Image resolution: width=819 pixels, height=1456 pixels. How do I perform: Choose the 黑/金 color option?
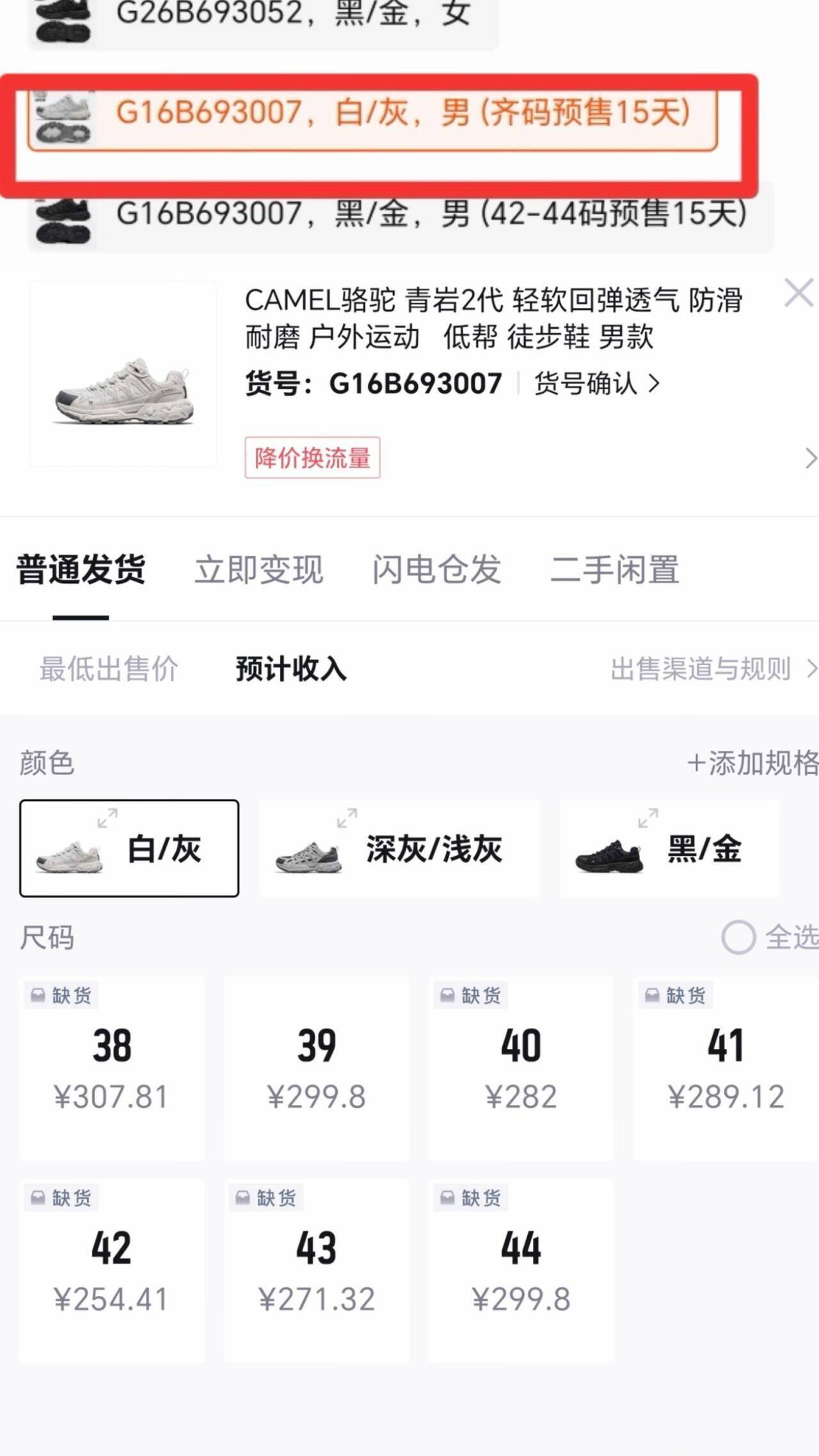pos(669,849)
